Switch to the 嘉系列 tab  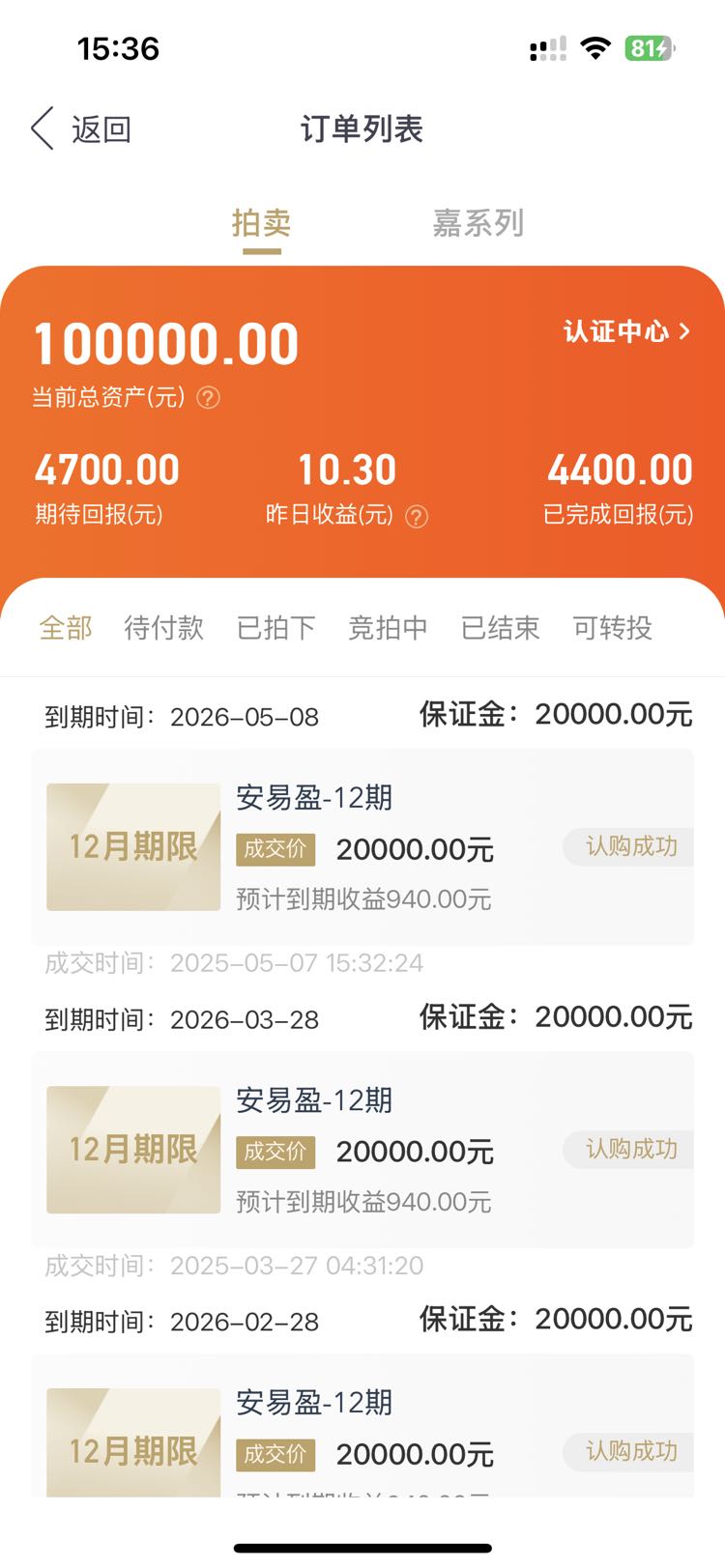[x=478, y=223]
